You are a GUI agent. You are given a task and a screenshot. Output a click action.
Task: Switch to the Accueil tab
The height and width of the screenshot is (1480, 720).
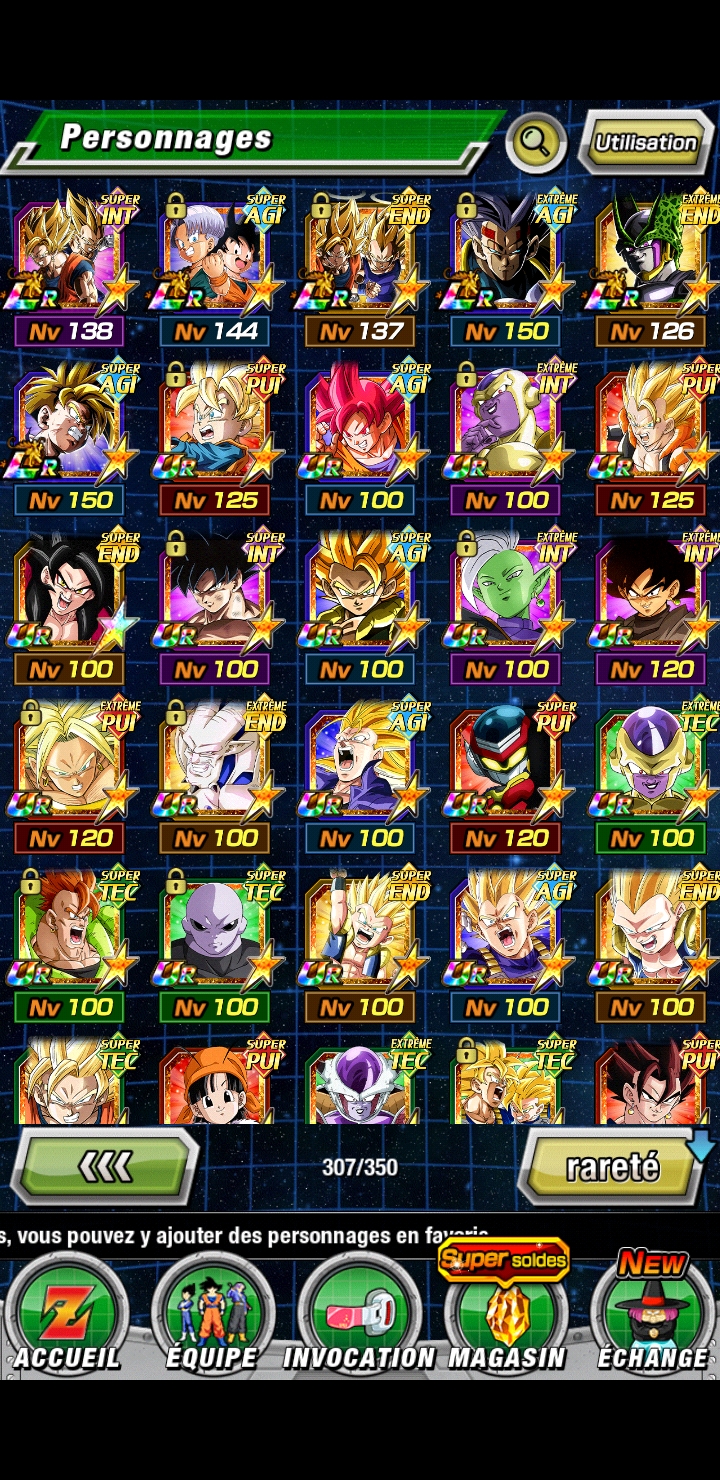click(x=67, y=1315)
